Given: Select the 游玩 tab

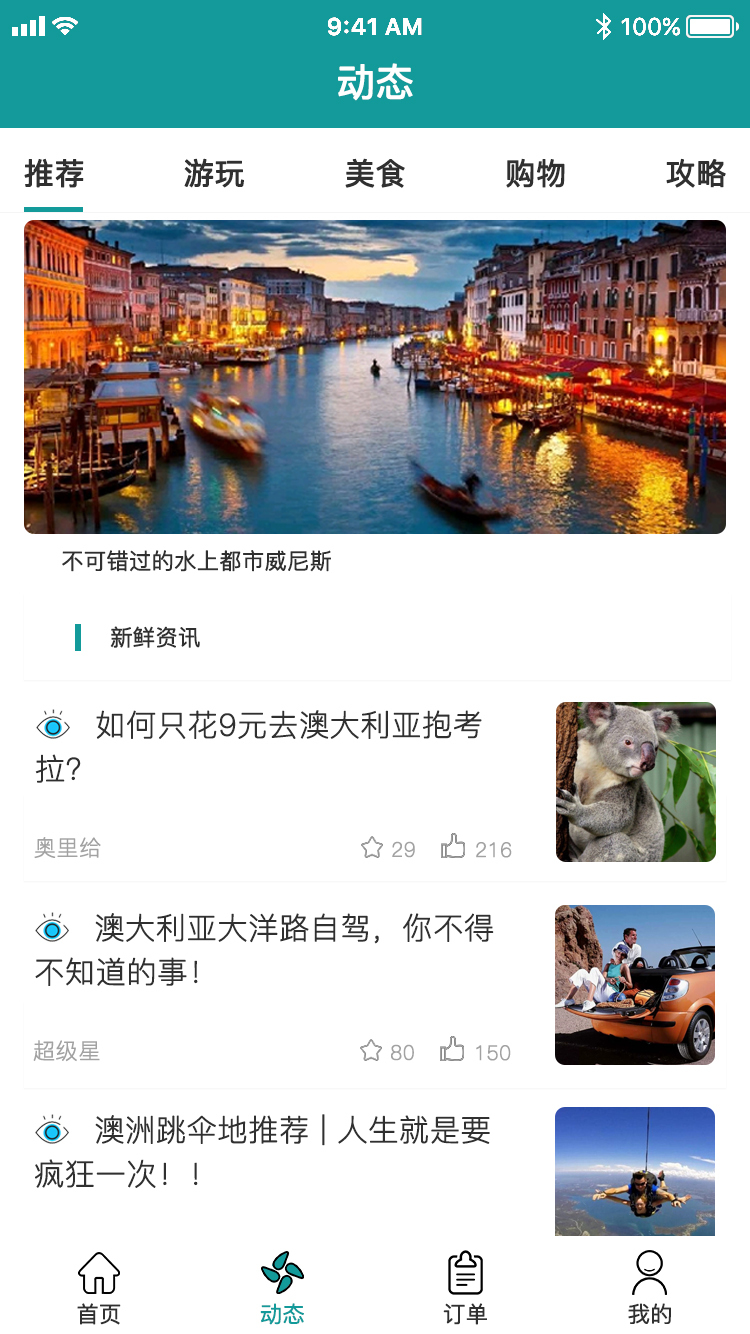Looking at the screenshot, I should click(214, 174).
